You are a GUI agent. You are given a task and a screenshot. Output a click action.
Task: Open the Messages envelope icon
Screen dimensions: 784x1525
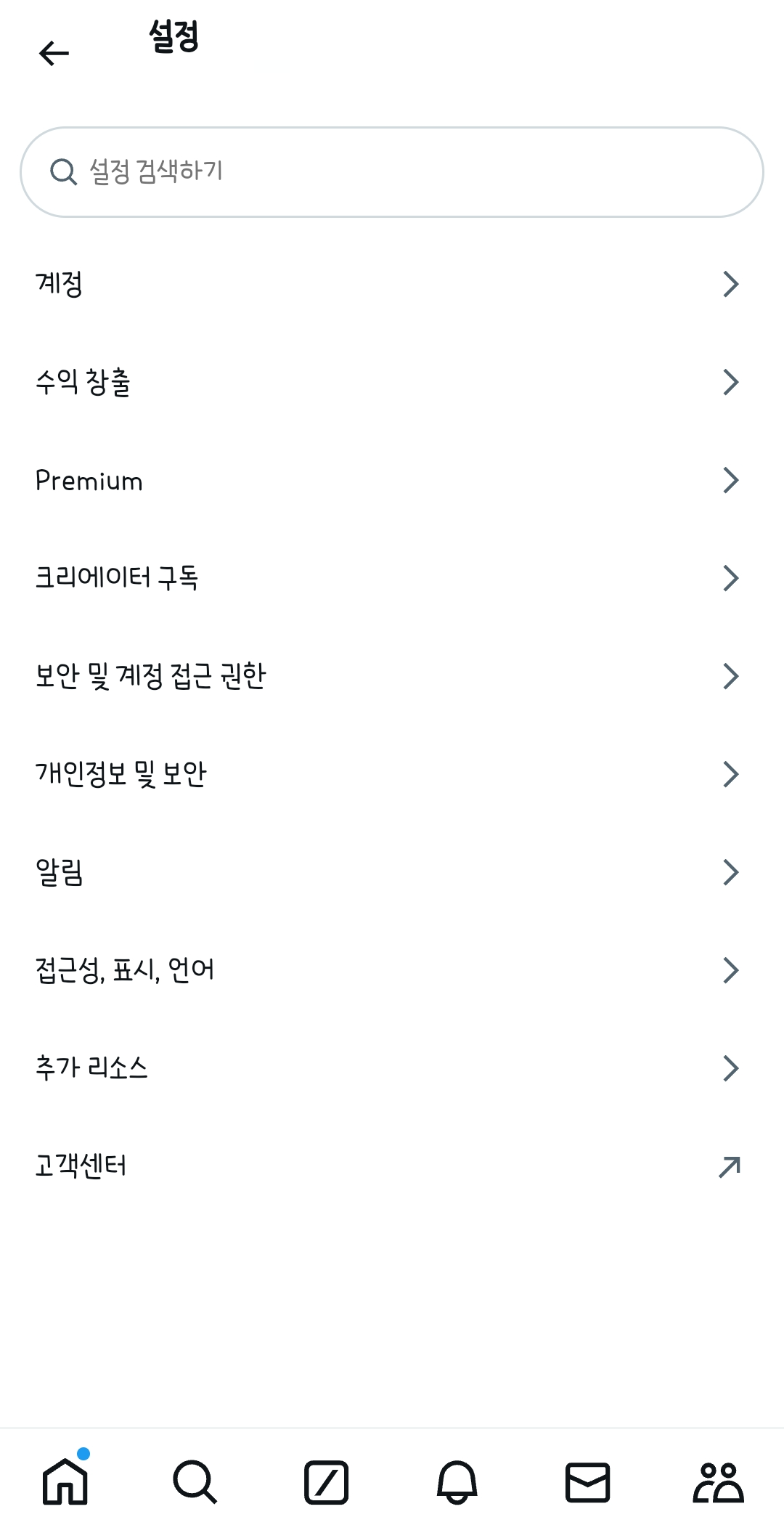(x=587, y=1481)
